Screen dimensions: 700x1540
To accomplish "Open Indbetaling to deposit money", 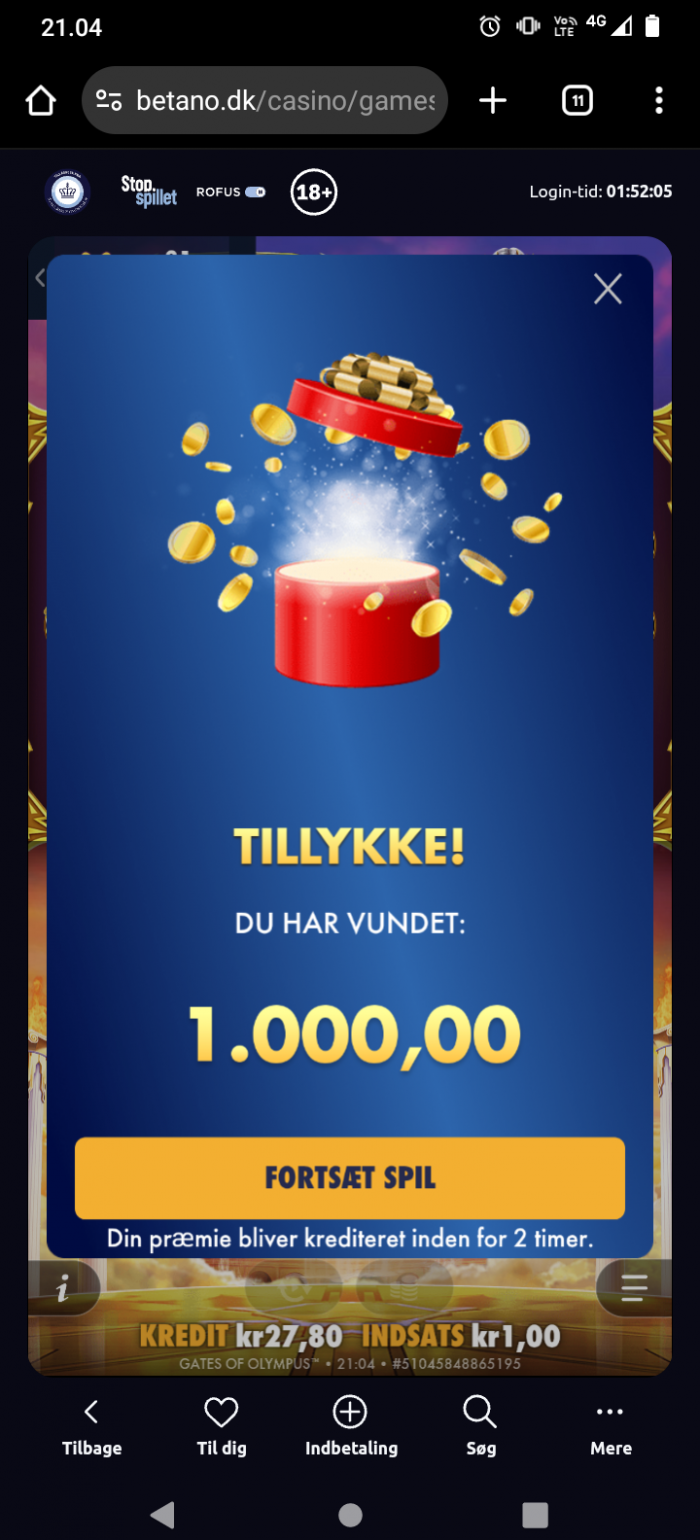I will [x=350, y=1427].
